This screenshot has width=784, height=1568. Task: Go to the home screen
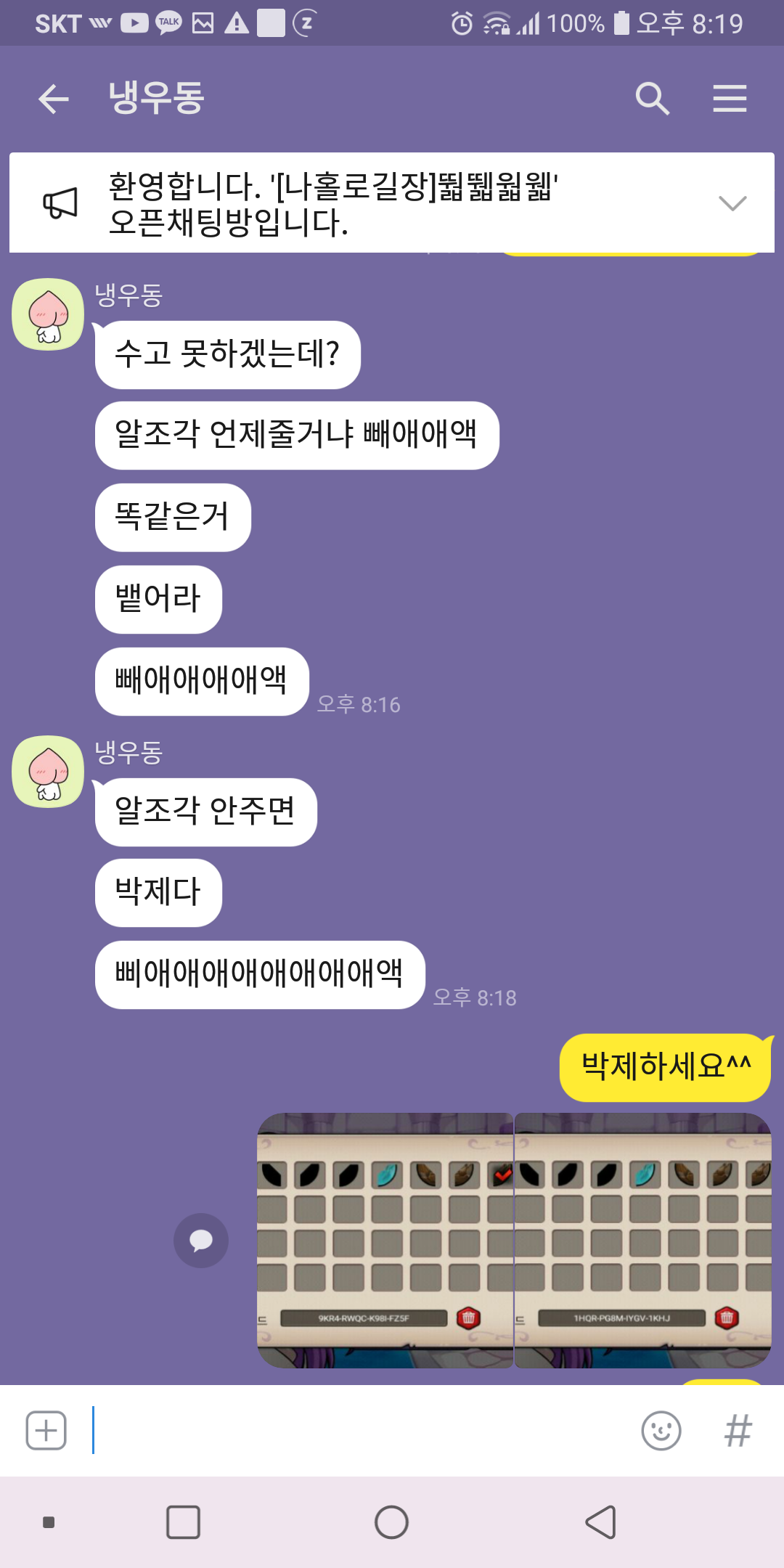(x=391, y=1522)
